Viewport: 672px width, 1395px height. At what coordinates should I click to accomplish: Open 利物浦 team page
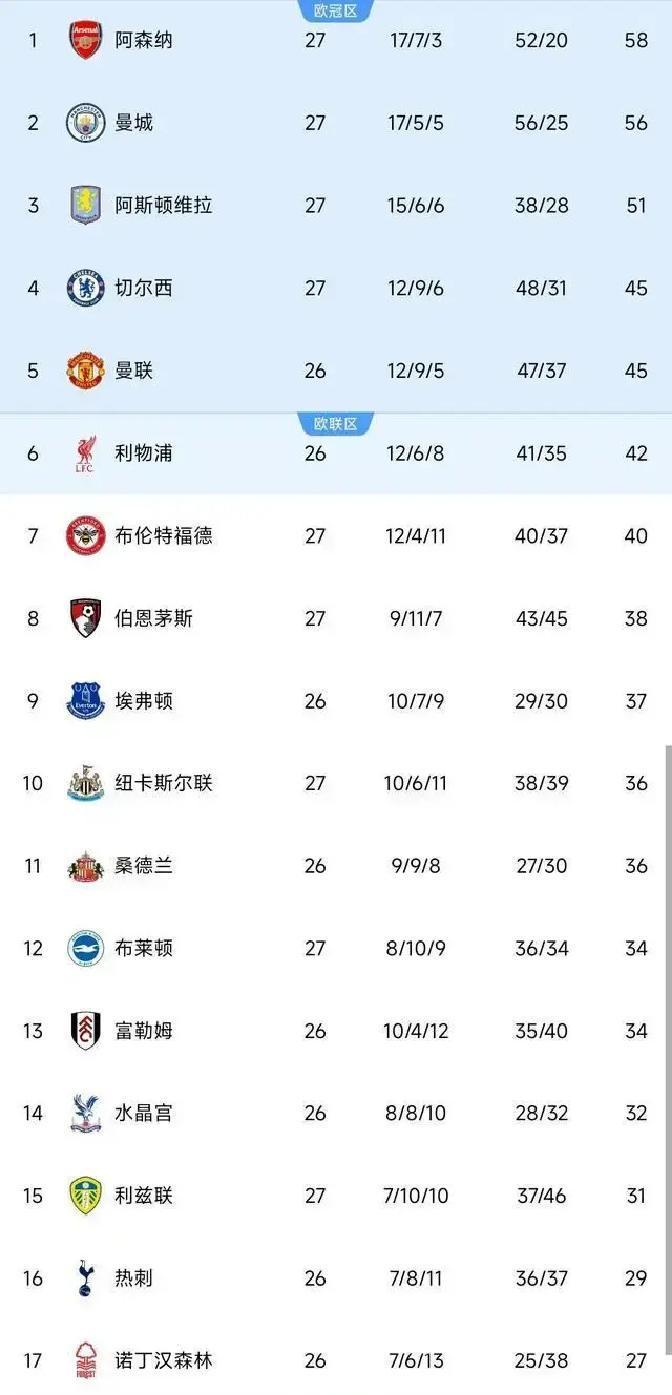click(143, 453)
